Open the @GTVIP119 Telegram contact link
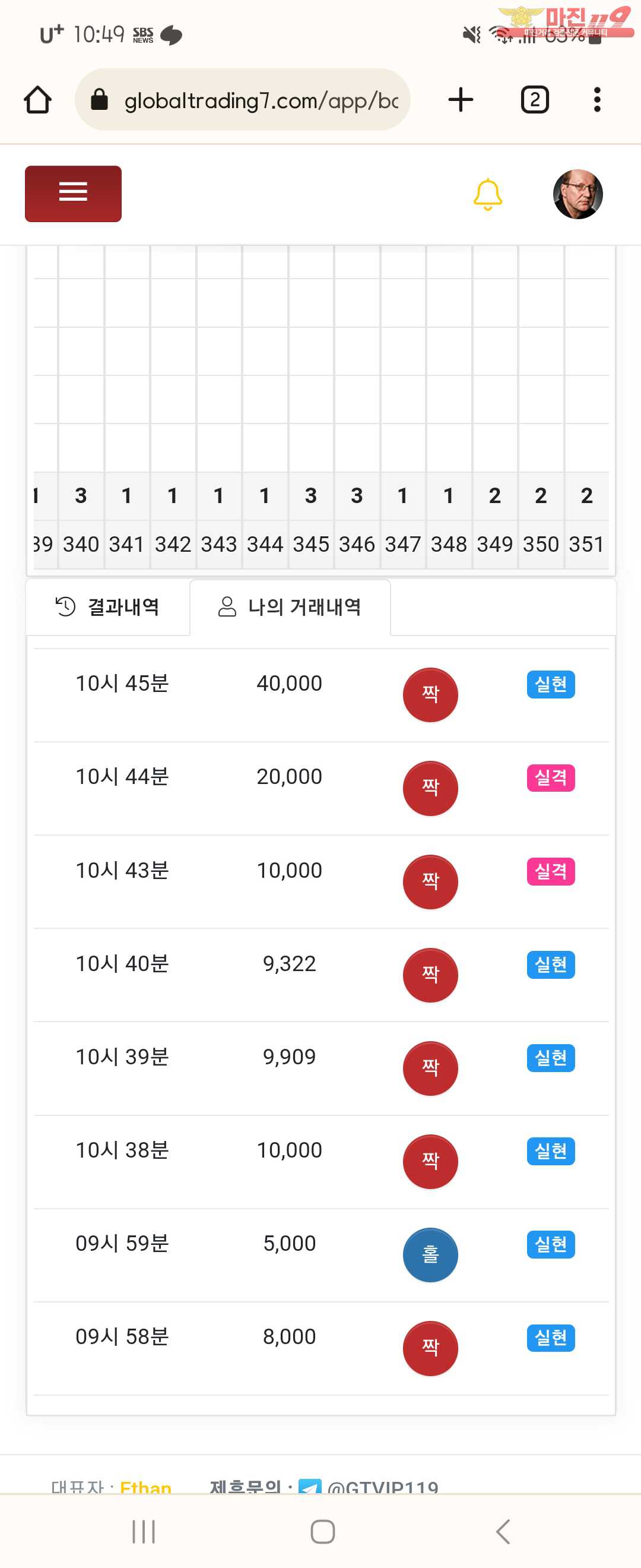 point(382,1486)
